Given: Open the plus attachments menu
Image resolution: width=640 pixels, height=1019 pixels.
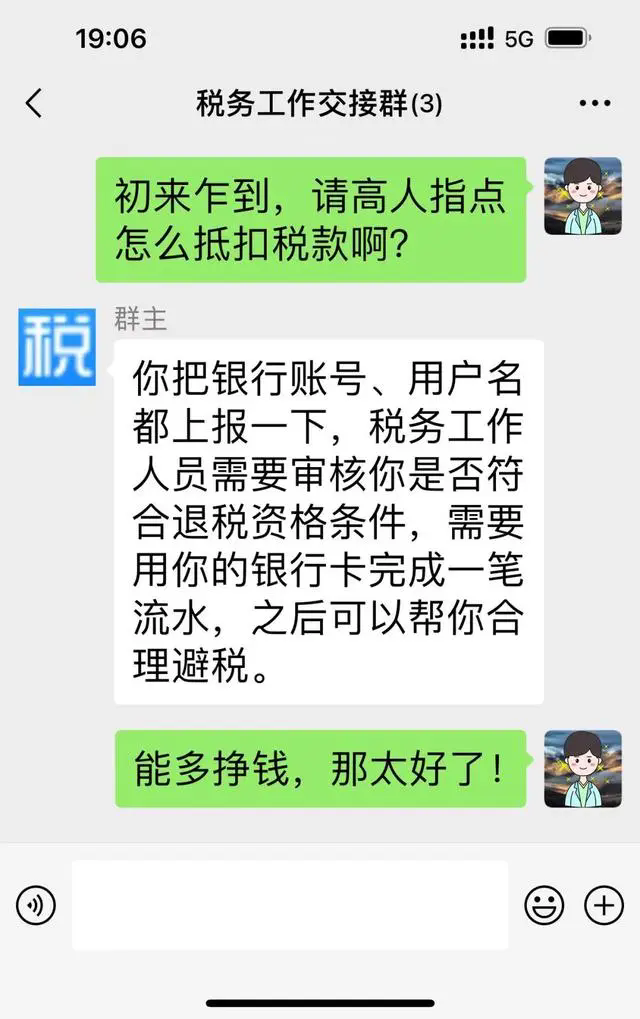Looking at the screenshot, I should [x=603, y=906].
